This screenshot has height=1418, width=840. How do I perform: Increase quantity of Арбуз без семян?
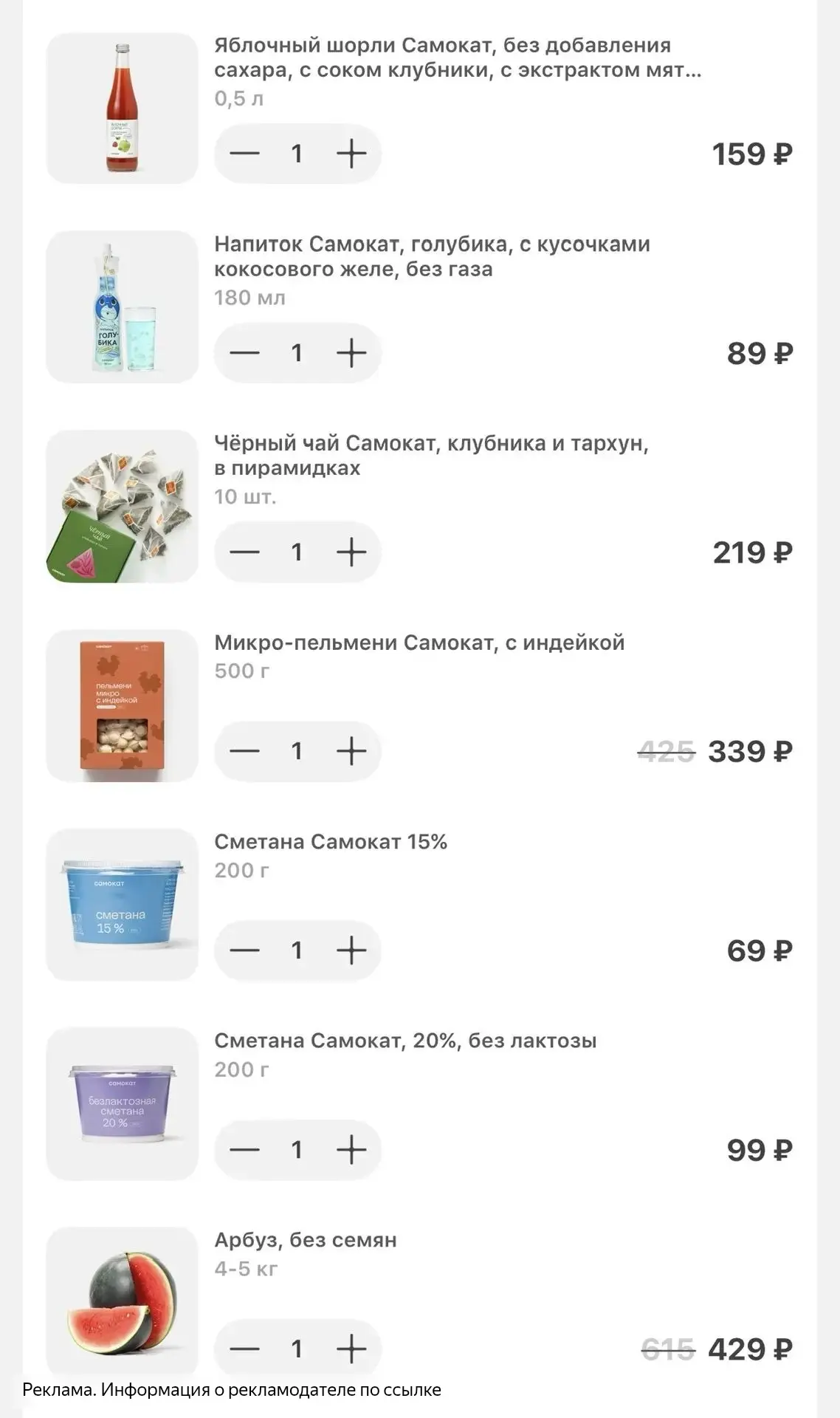(x=351, y=1349)
